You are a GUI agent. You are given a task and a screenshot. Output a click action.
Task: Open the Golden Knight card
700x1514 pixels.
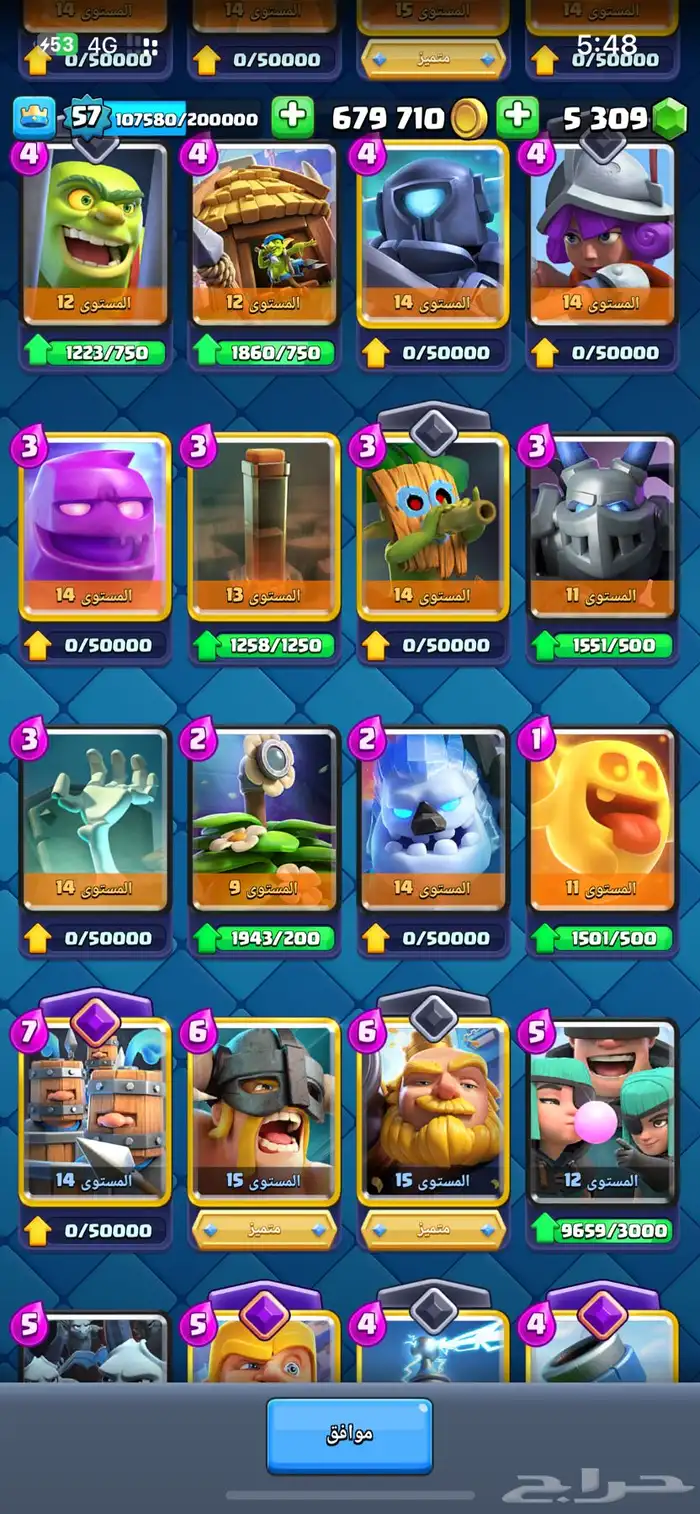[x=433, y=1110]
